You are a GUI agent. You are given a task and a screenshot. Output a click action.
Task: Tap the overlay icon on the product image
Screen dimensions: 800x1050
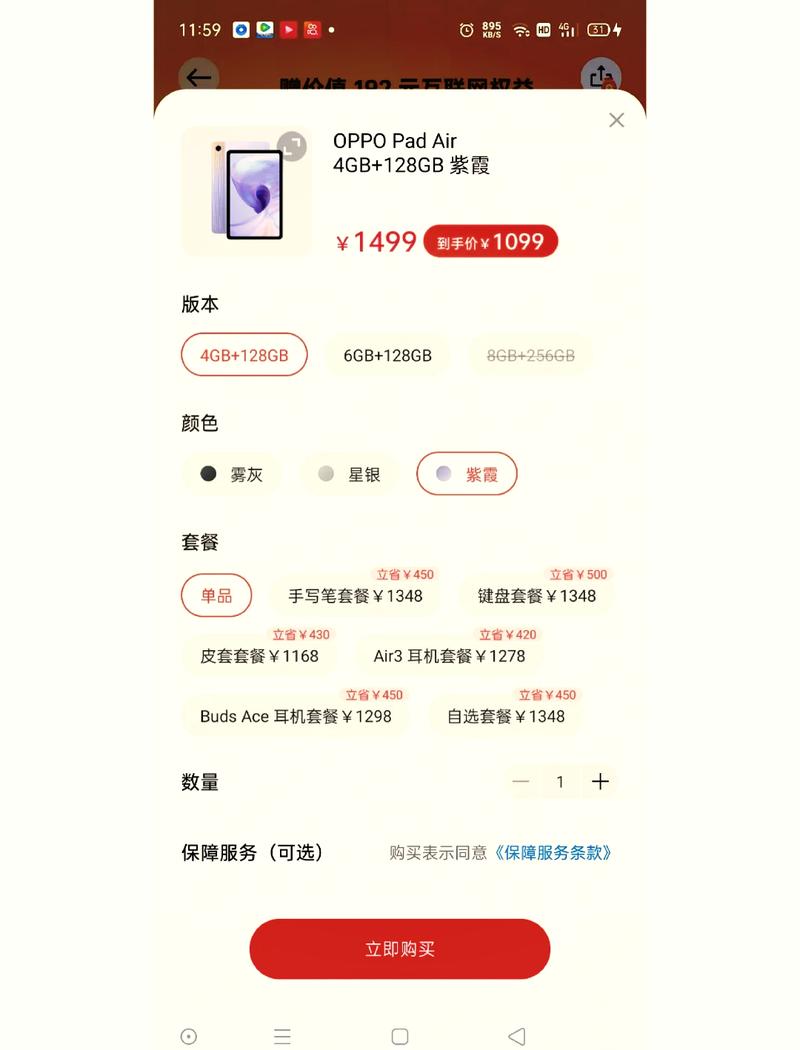tap(291, 147)
